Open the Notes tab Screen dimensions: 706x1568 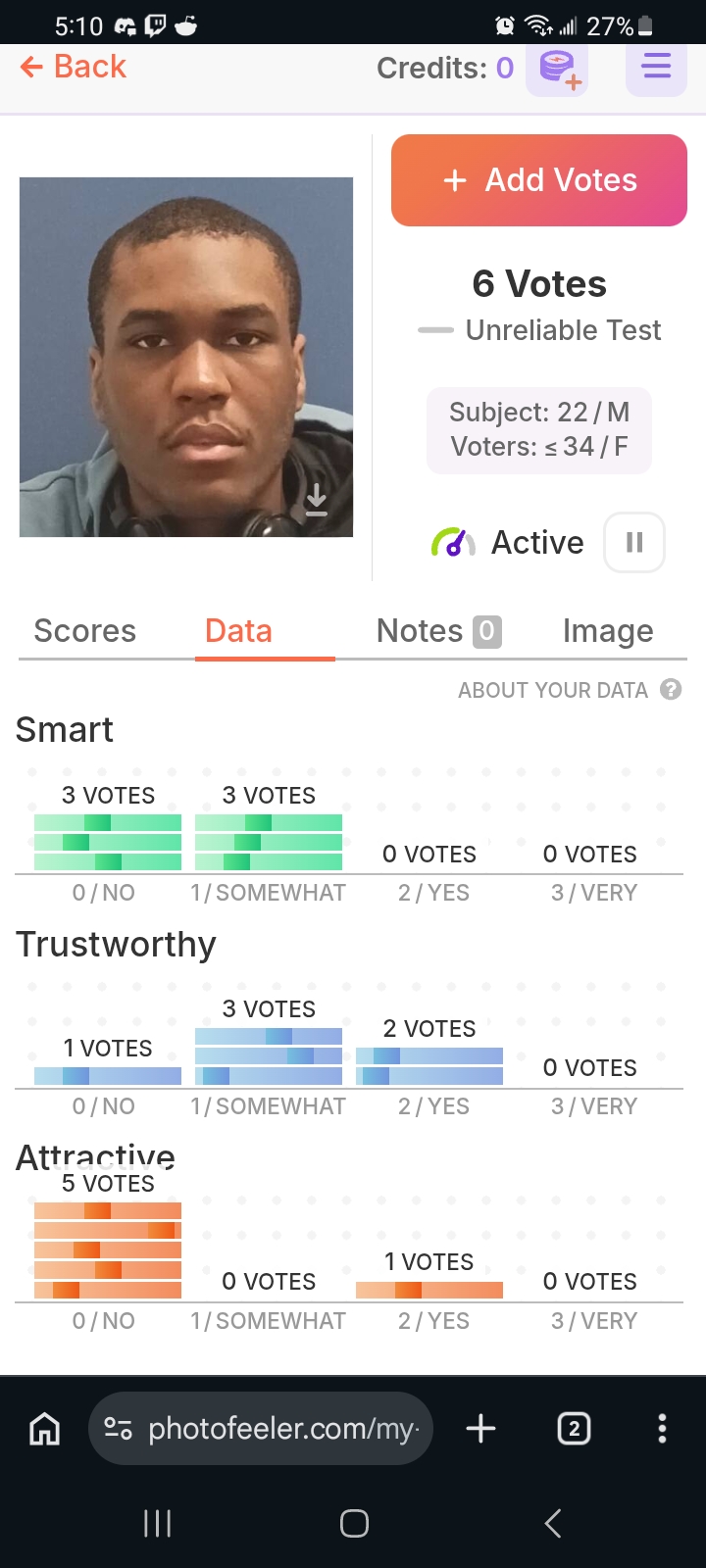[x=419, y=630]
